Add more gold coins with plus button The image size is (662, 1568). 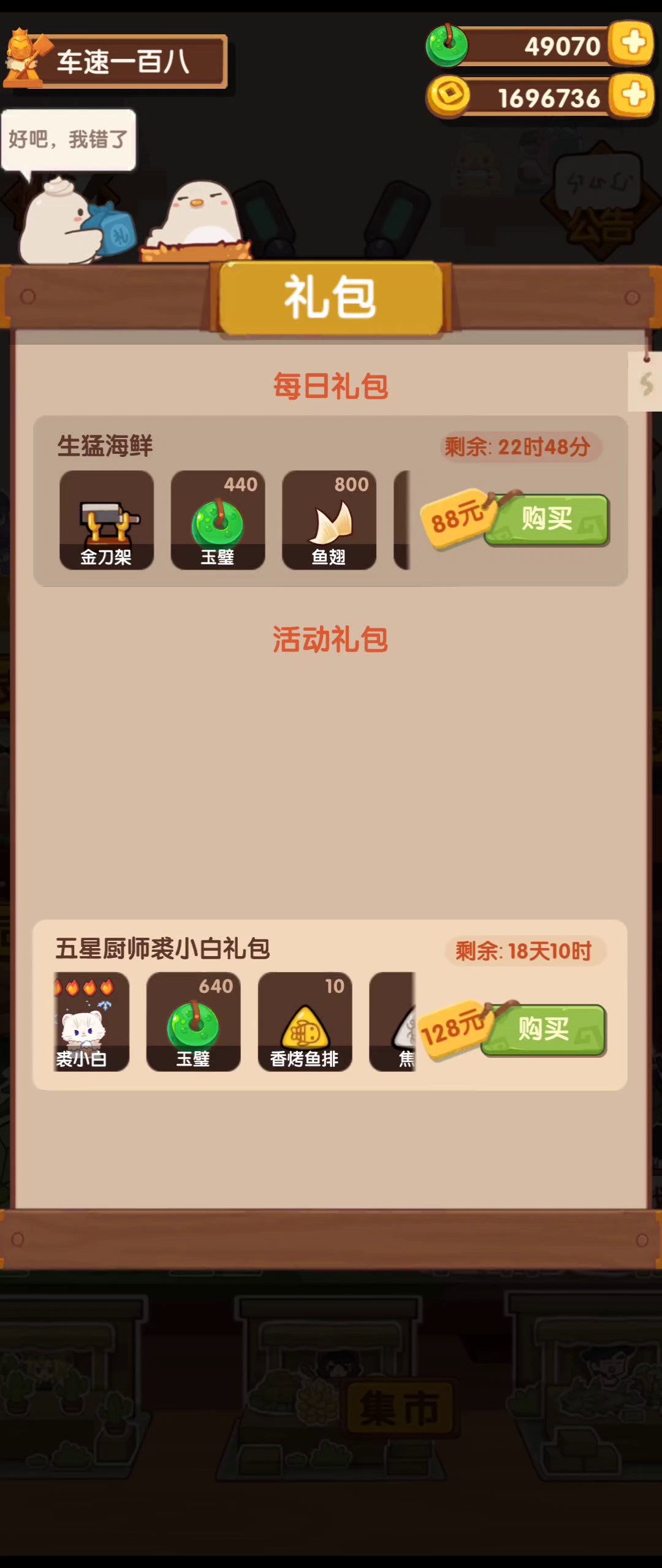632,95
